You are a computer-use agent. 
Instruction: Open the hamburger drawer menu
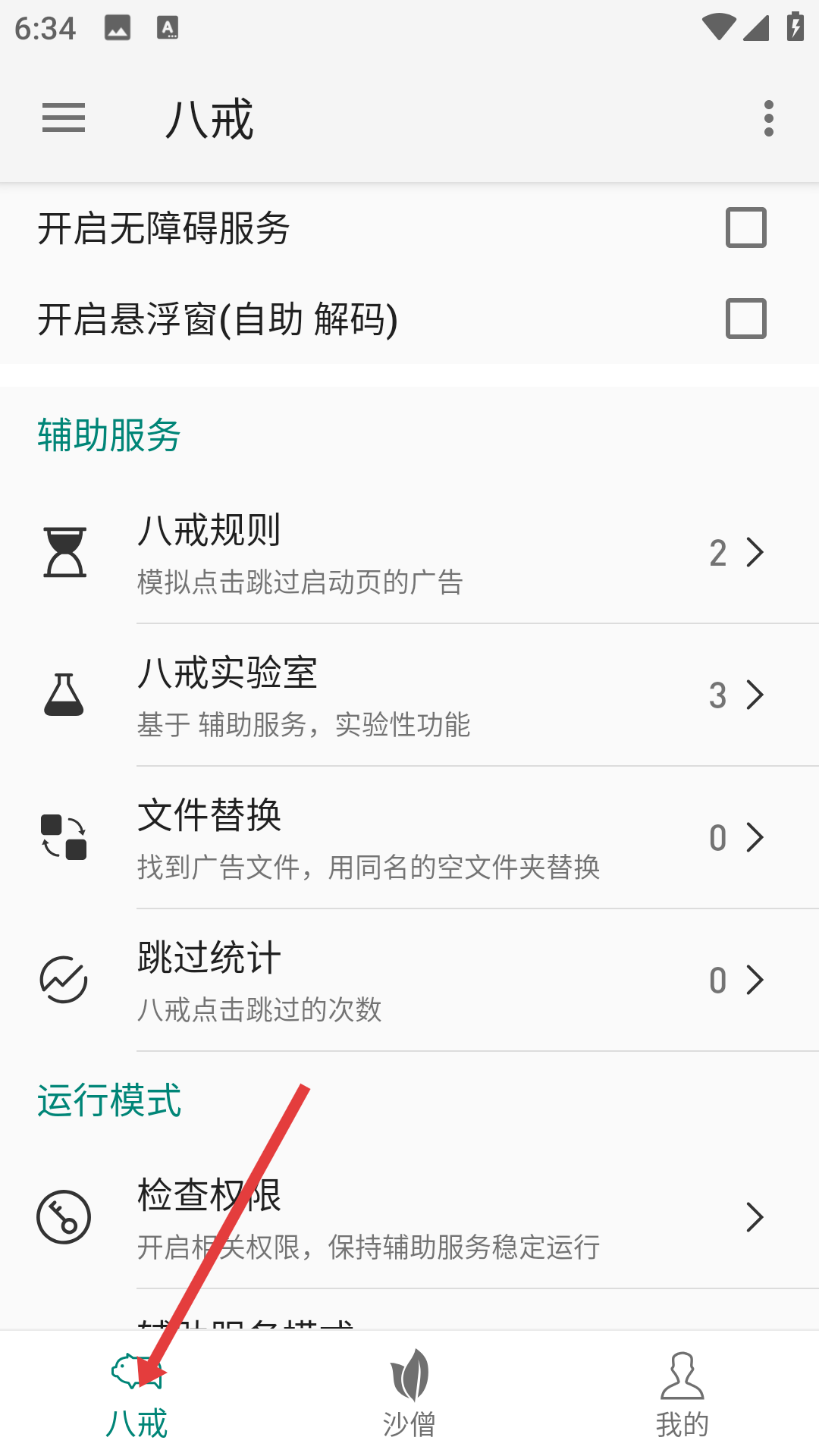pyautogui.click(x=64, y=118)
